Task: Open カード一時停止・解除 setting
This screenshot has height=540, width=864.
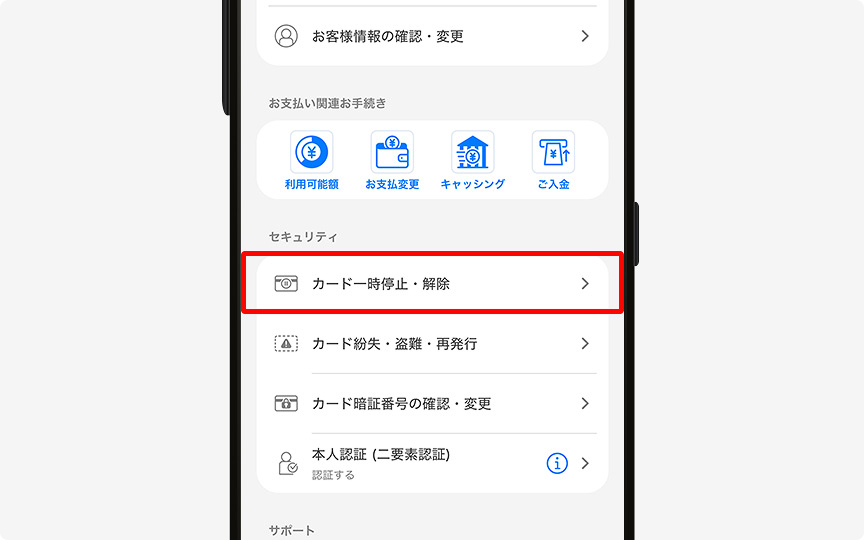Action: 432,284
